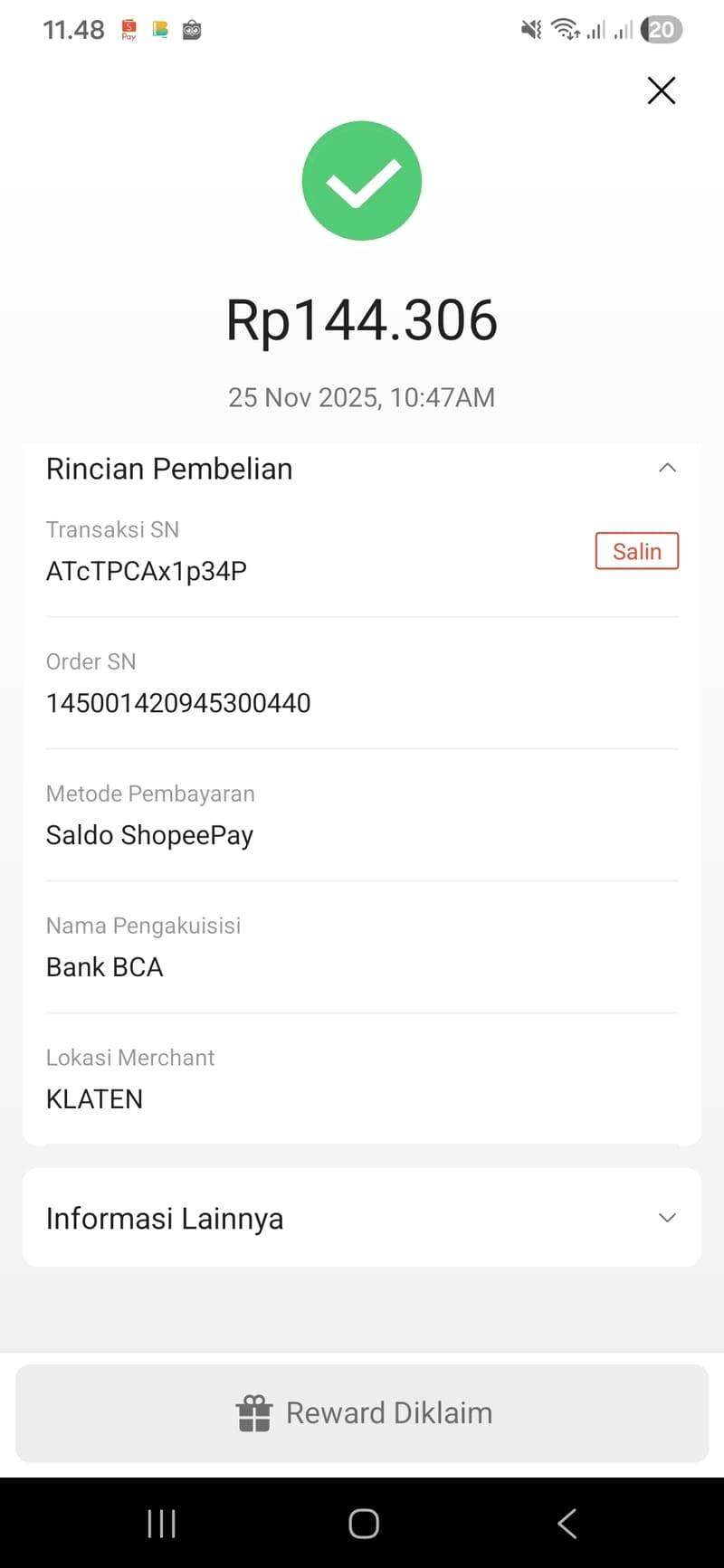Viewport: 724px width, 1568px height.
Task: Tap the green success checkmark icon
Action: [362, 180]
